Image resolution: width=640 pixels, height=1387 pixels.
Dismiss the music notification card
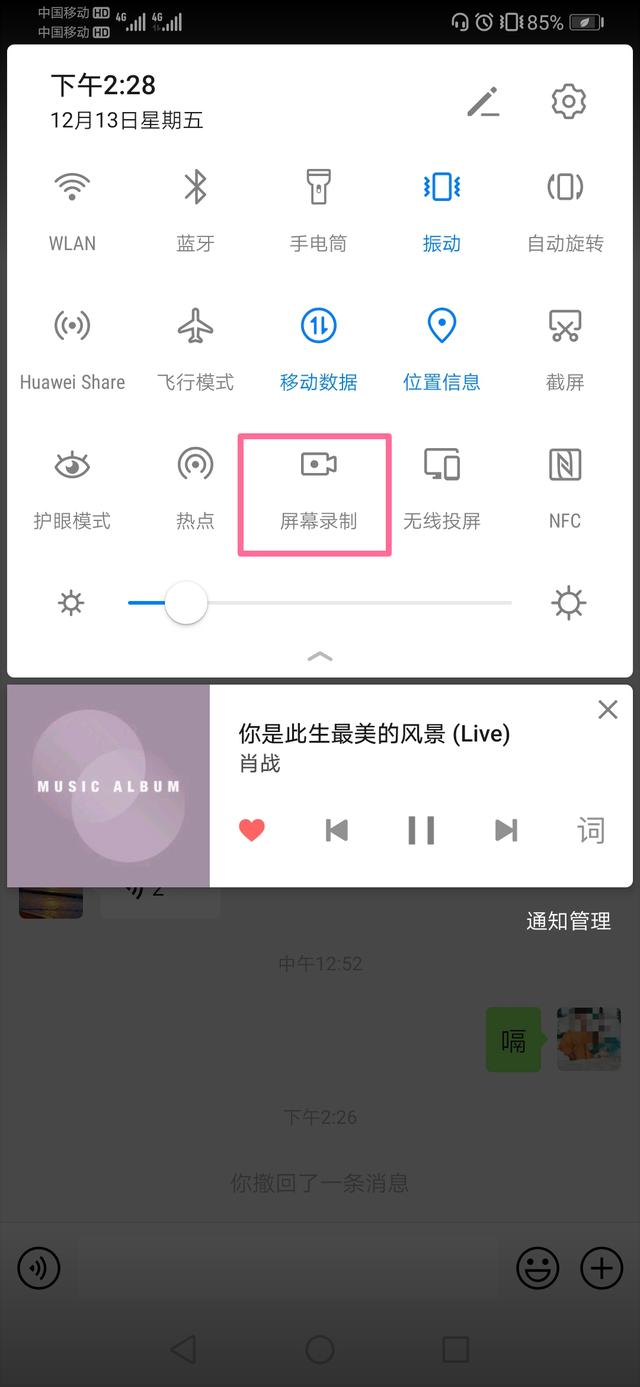pyautogui.click(x=607, y=710)
